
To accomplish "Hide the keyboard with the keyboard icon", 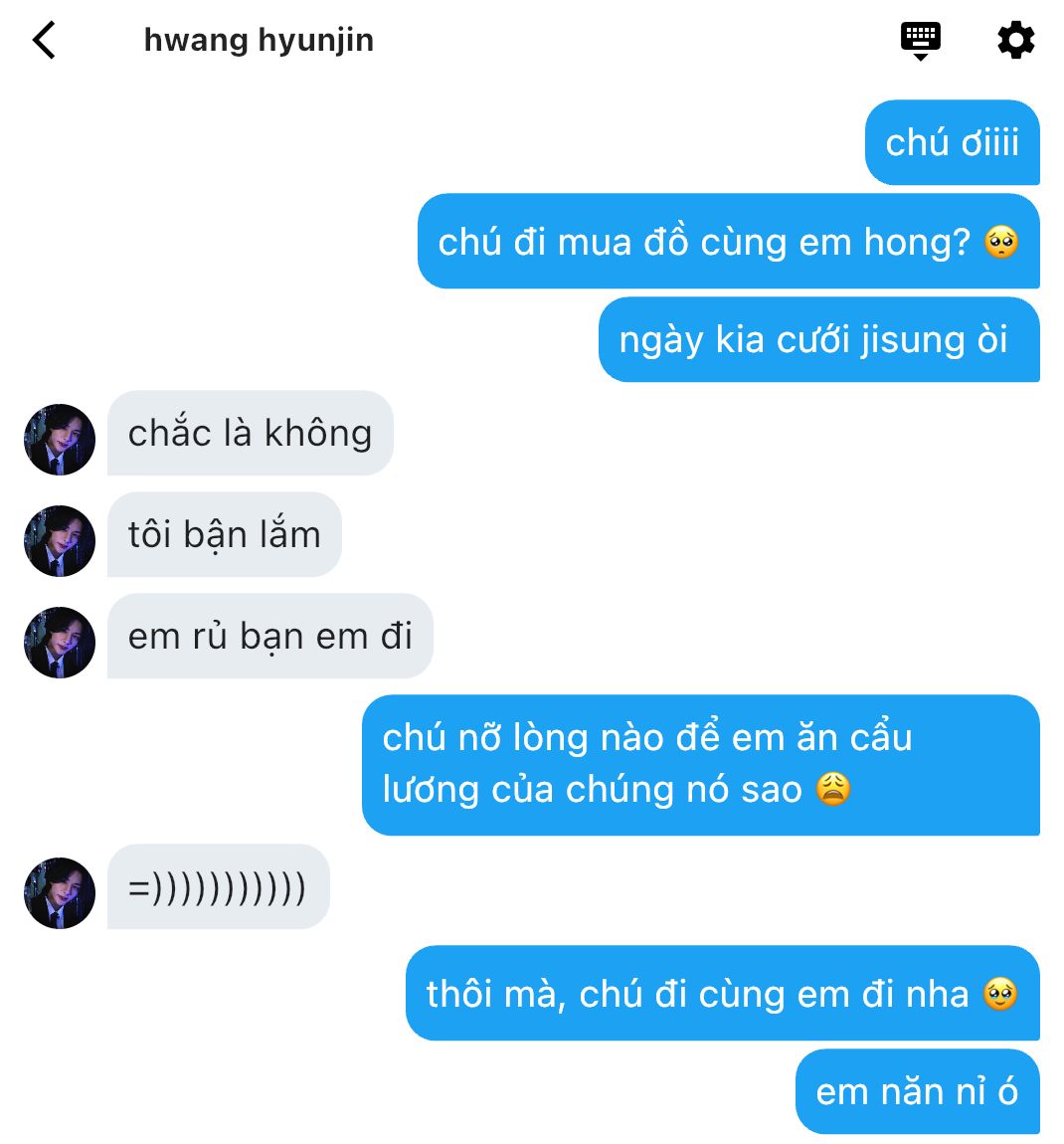I will pos(920,40).
